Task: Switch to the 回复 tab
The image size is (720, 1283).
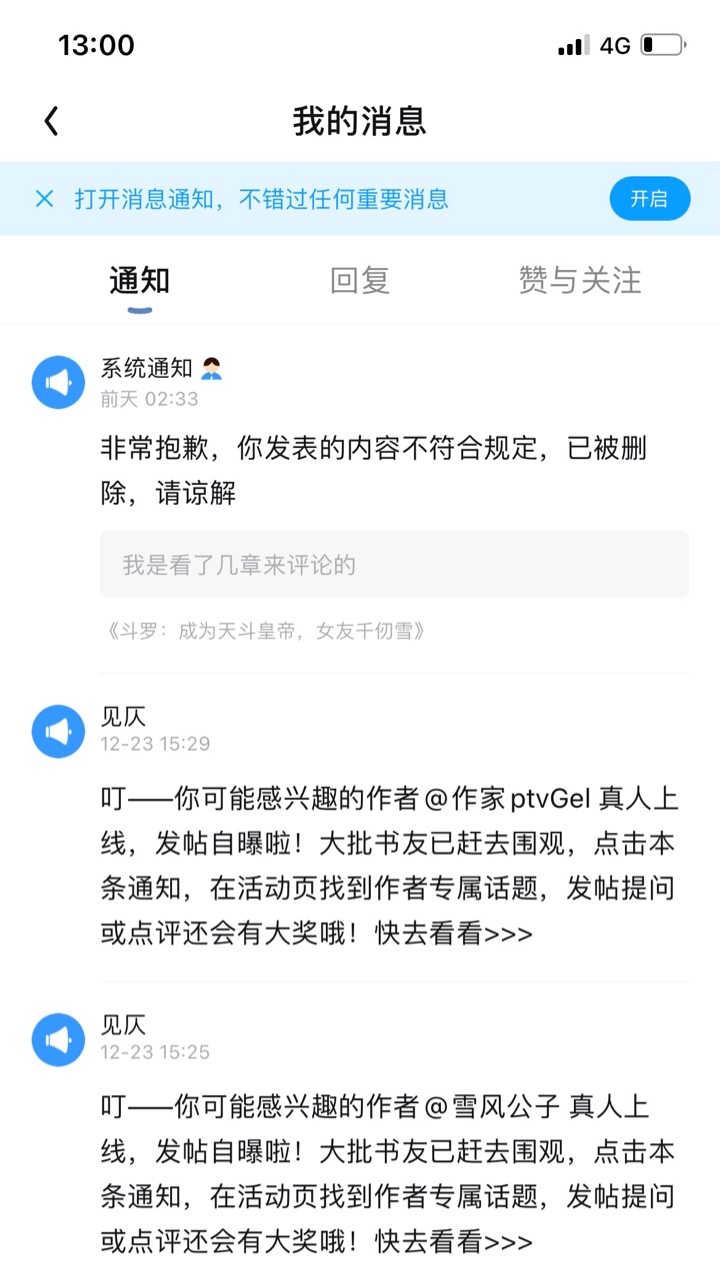Action: [360, 281]
